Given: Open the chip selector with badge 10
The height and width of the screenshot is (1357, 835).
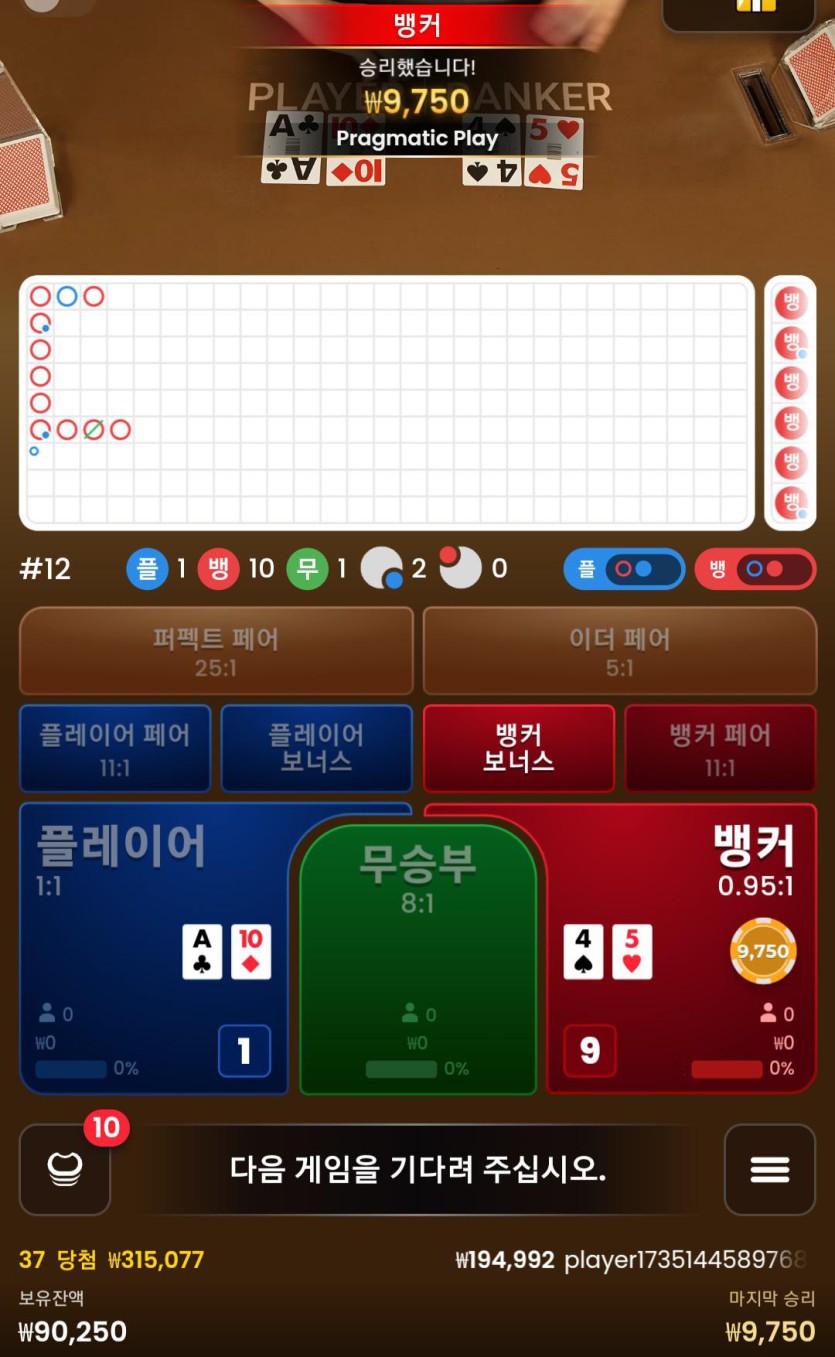Looking at the screenshot, I should pos(65,1169).
